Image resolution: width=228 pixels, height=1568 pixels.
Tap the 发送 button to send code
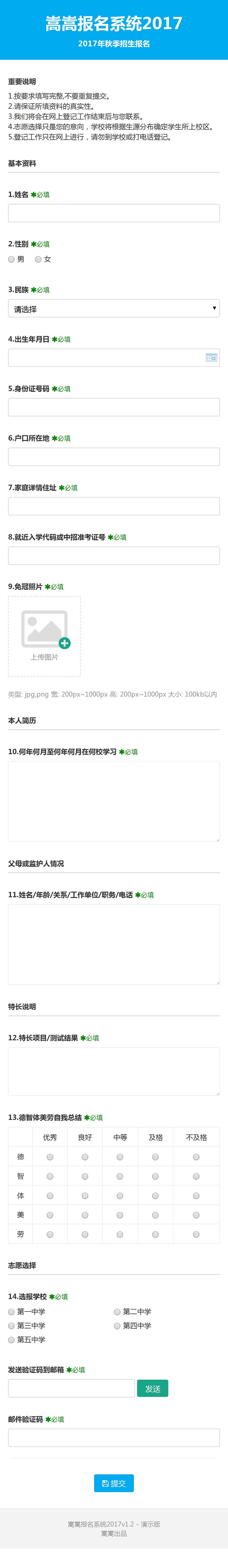point(152,1388)
